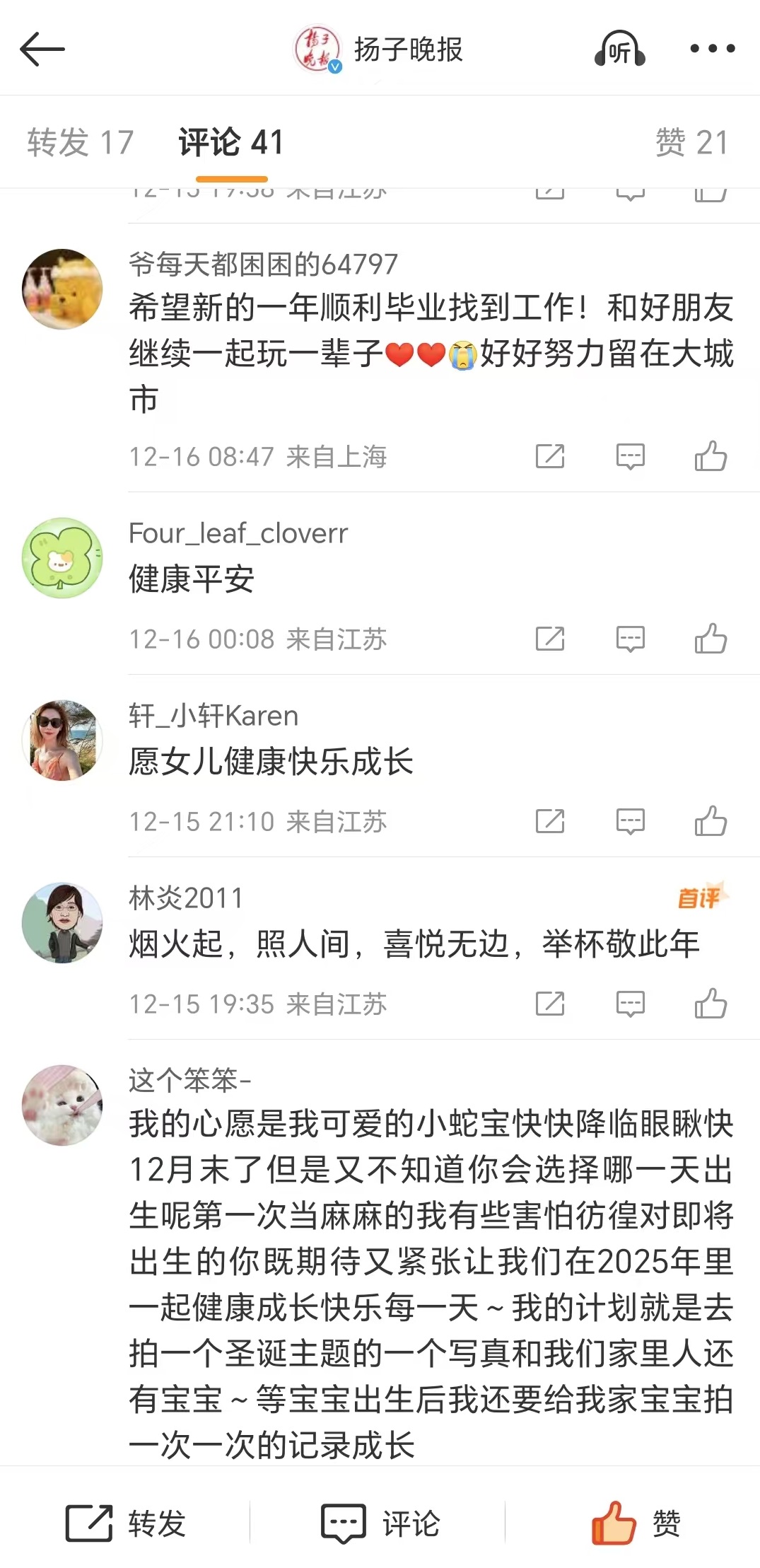The image size is (760, 1568).
Task: Repost Four_leaf_cloverr's comment
Action: pyautogui.click(x=550, y=639)
